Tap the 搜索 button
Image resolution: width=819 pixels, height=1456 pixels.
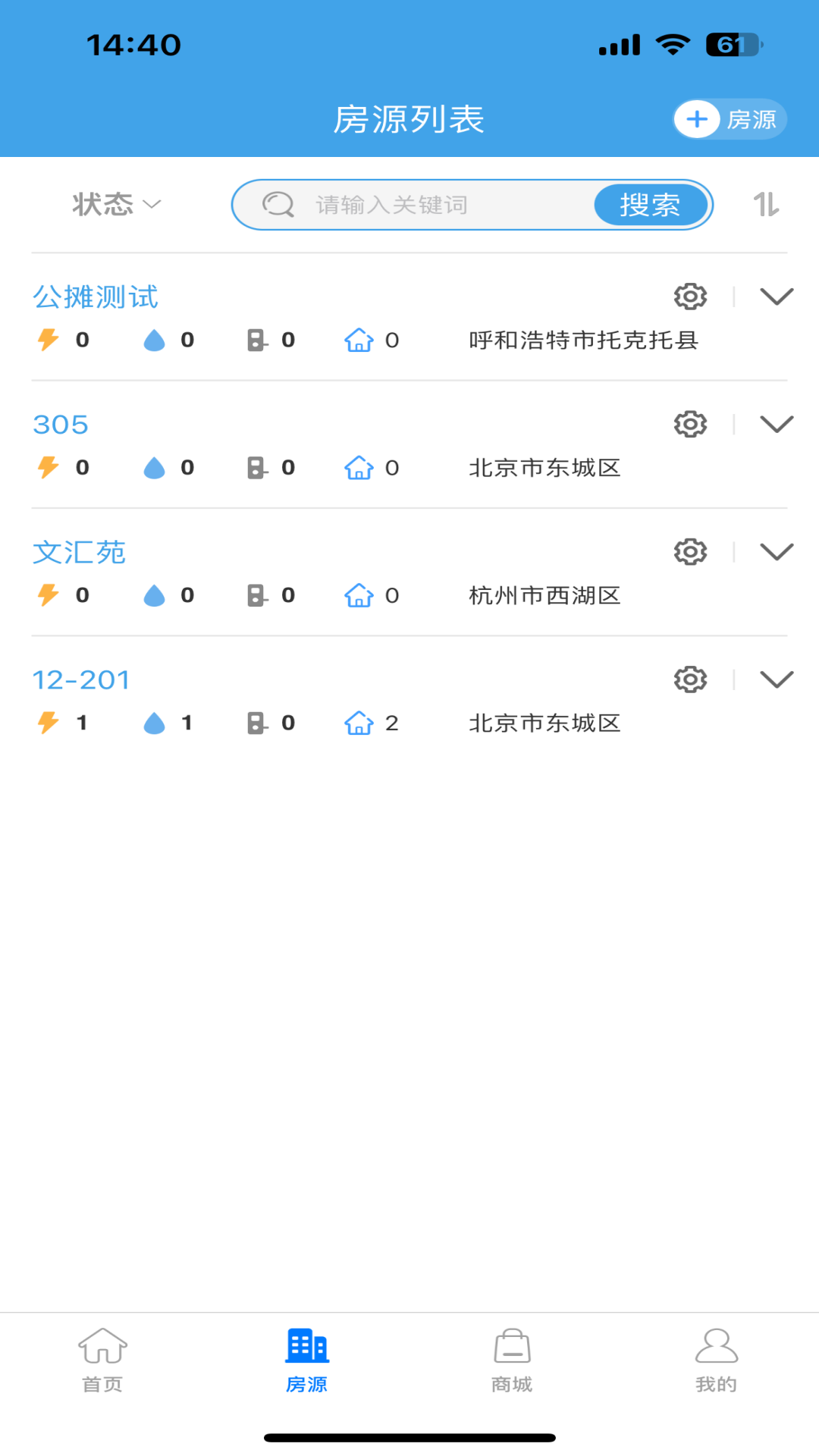(x=651, y=205)
